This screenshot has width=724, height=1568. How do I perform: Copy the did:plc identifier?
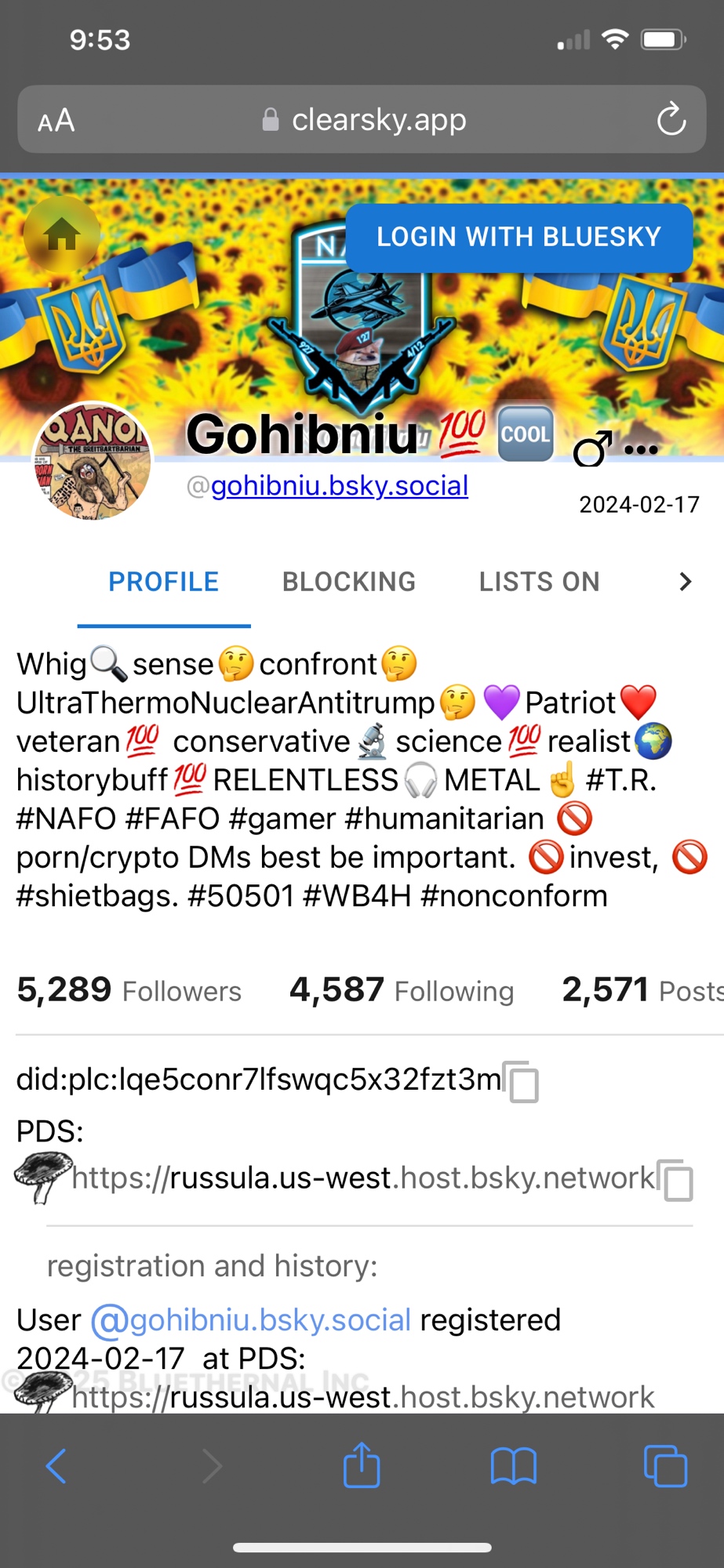click(x=522, y=1083)
